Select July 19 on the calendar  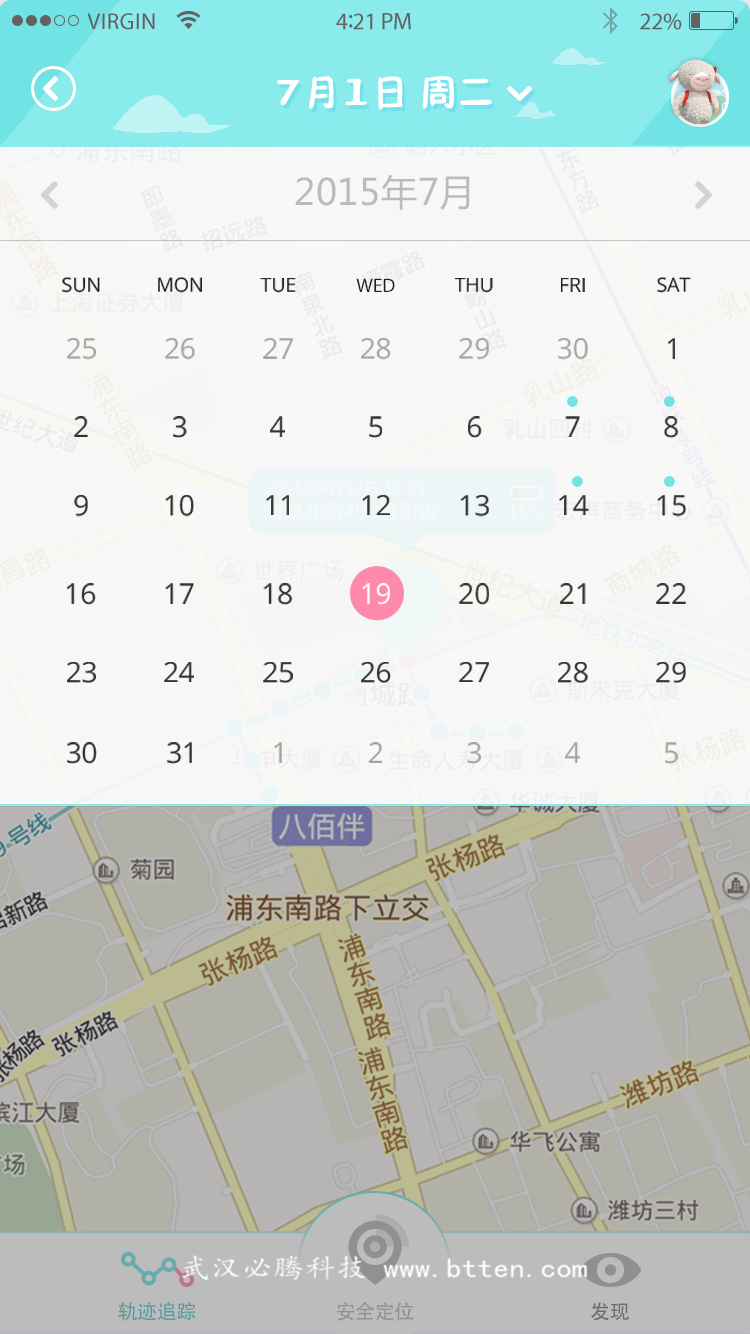pyautogui.click(x=376, y=593)
